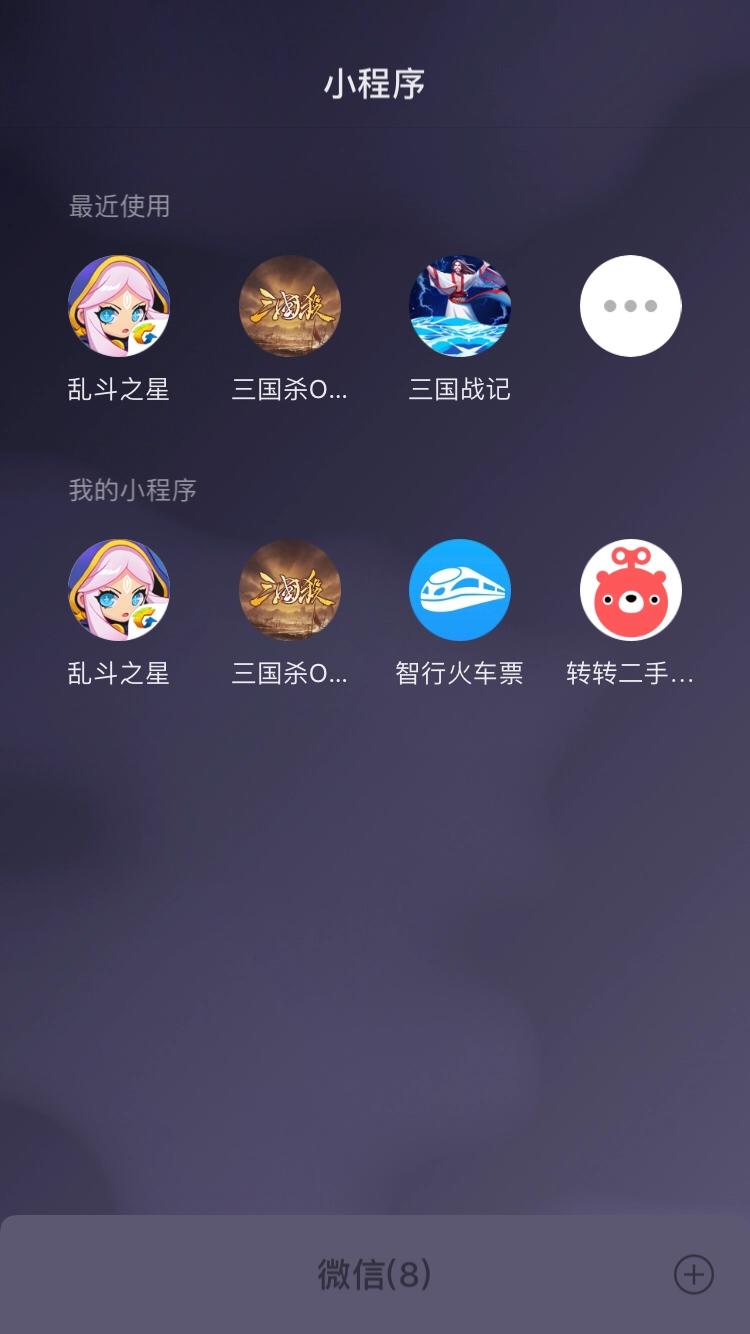The height and width of the screenshot is (1334, 750).
Task: Show more recently used mini programs
Action: pos(631,306)
